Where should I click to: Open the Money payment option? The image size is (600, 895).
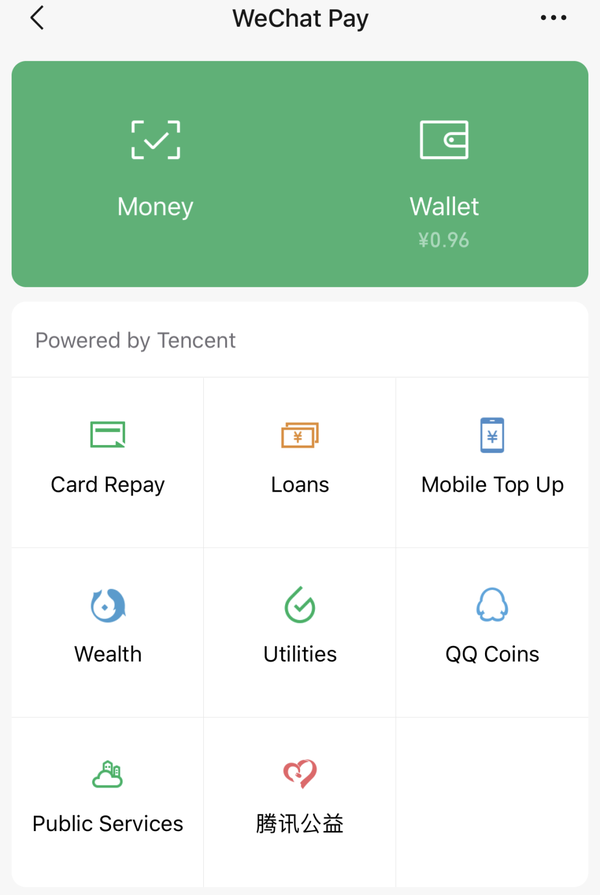pyautogui.click(x=155, y=170)
